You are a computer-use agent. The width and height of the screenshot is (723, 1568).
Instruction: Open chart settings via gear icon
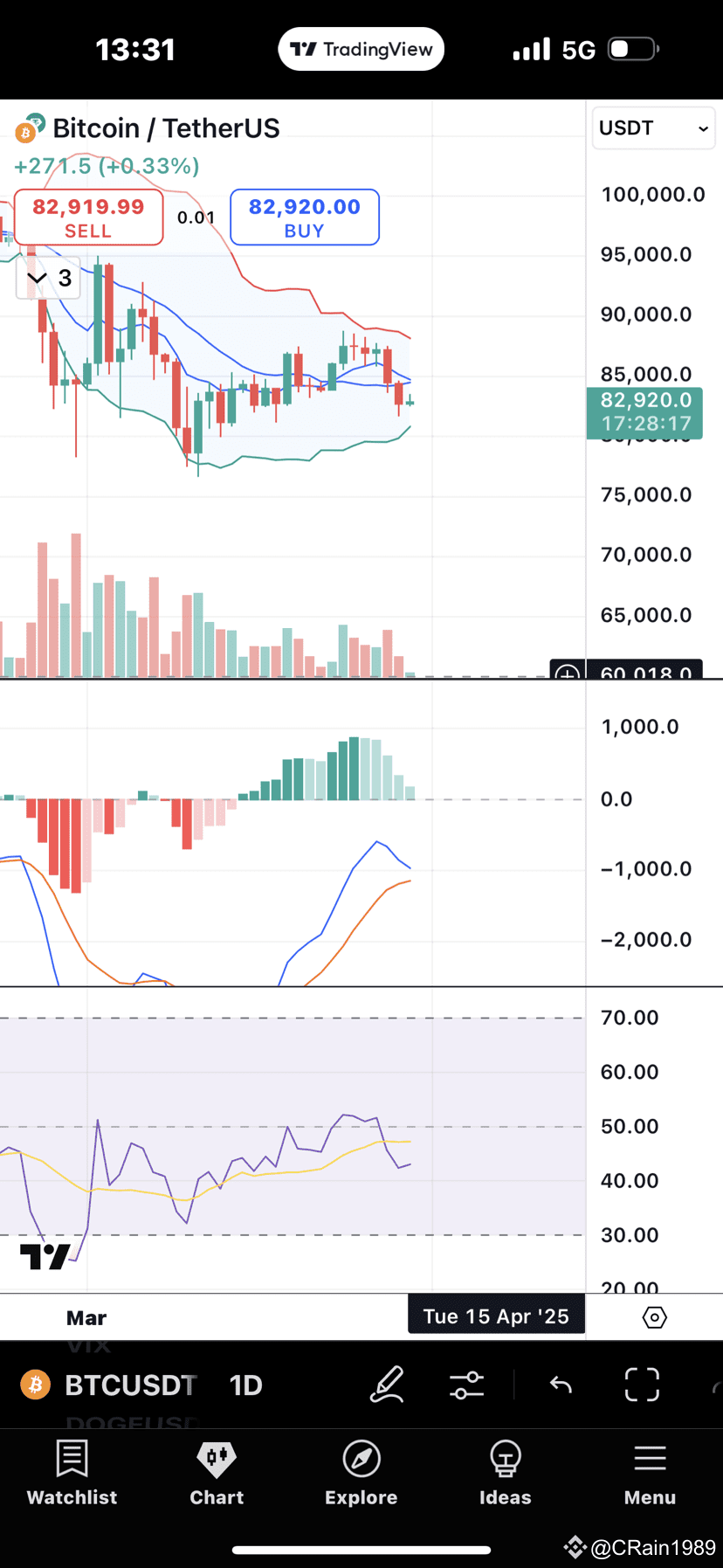click(654, 1317)
